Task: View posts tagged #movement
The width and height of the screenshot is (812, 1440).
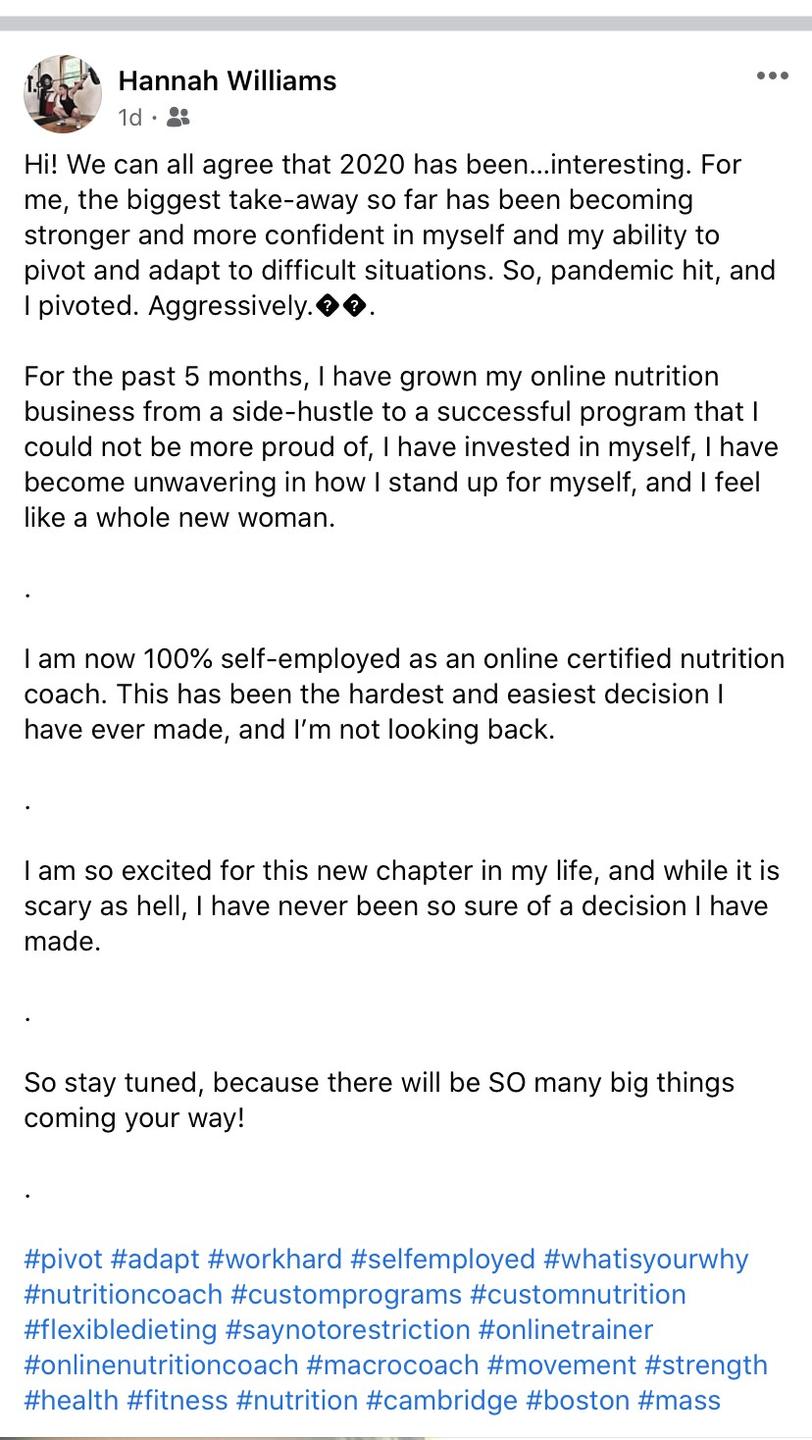Action: click(x=562, y=1365)
